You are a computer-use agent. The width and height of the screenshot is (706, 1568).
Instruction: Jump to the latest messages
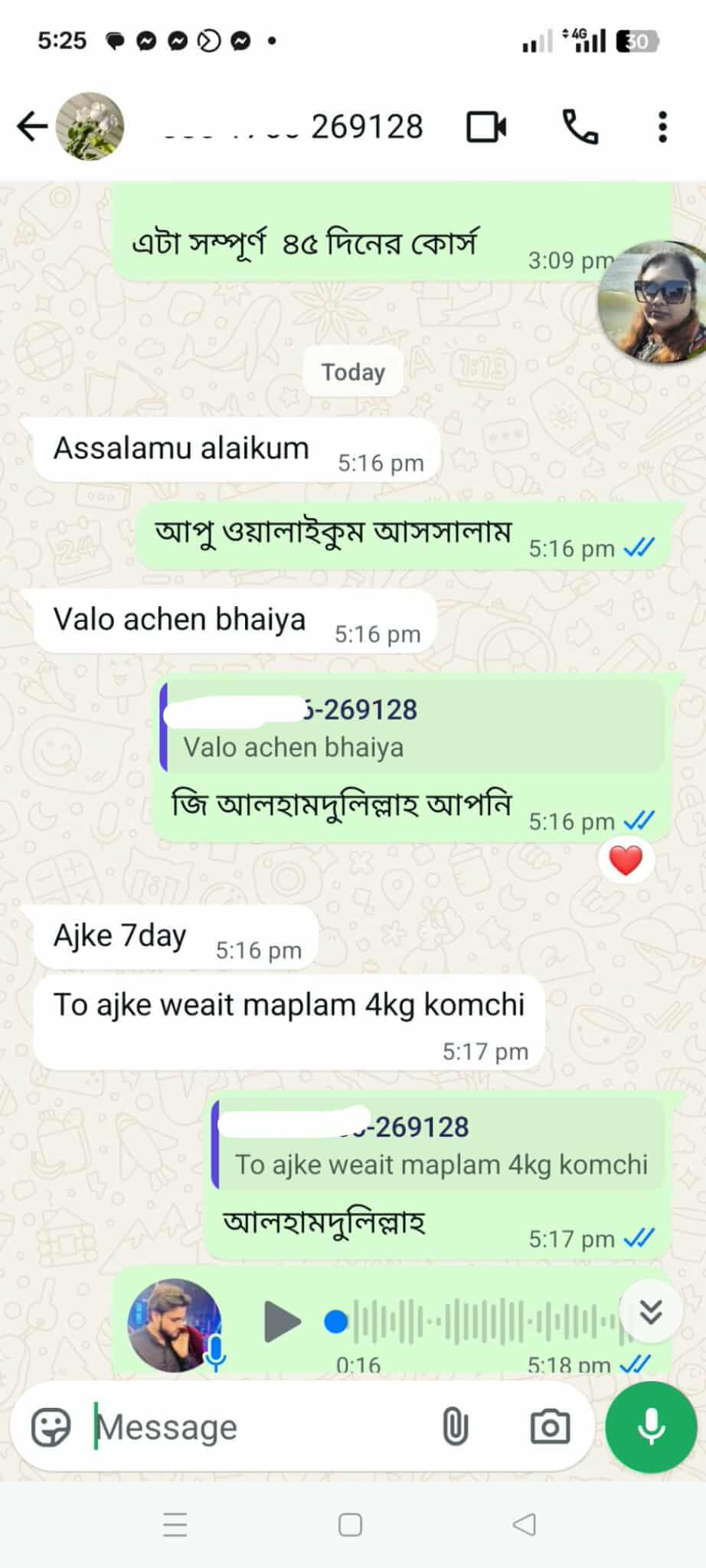click(650, 1312)
